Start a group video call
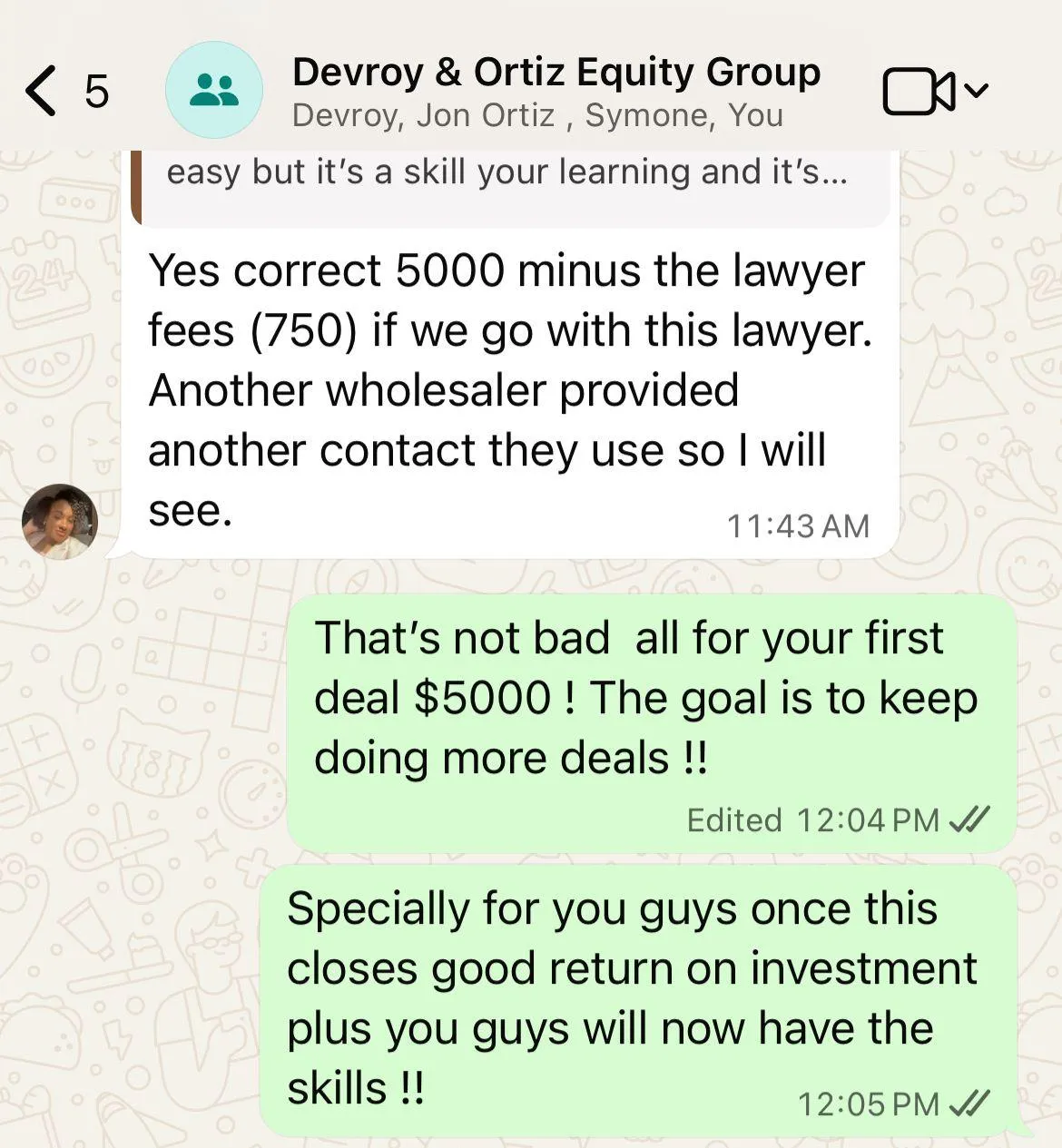This screenshot has width=1062, height=1148. coord(919,92)
